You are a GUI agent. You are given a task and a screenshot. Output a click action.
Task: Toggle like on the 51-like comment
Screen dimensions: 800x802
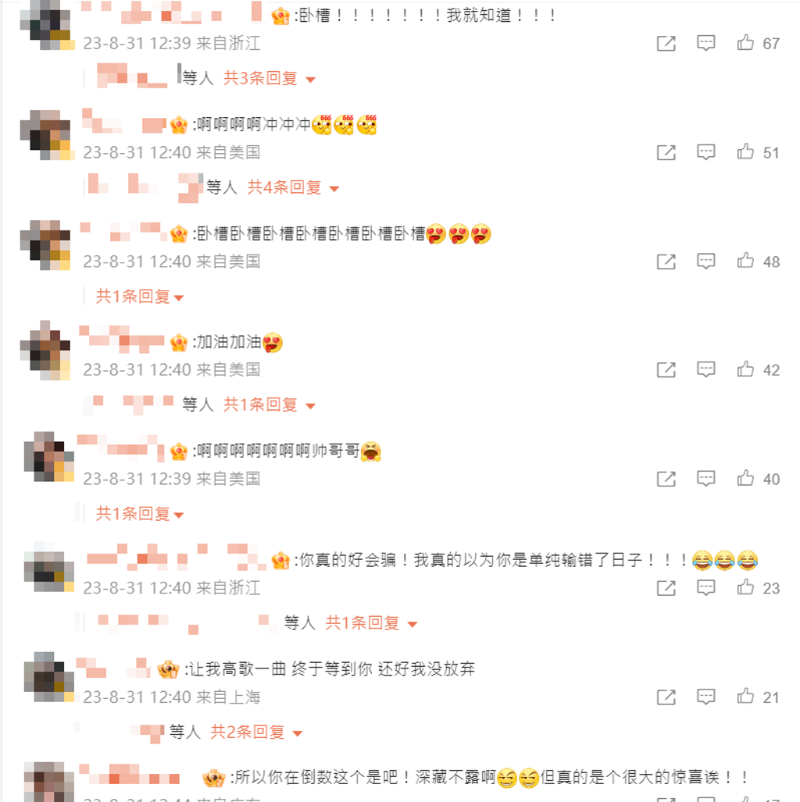(745, 152)
